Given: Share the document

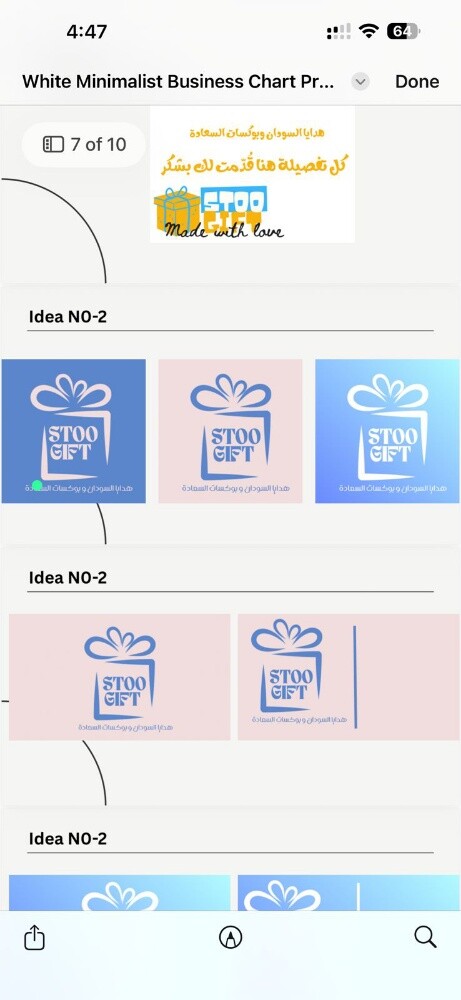Looking at the screenshot, I should [34, 938].
